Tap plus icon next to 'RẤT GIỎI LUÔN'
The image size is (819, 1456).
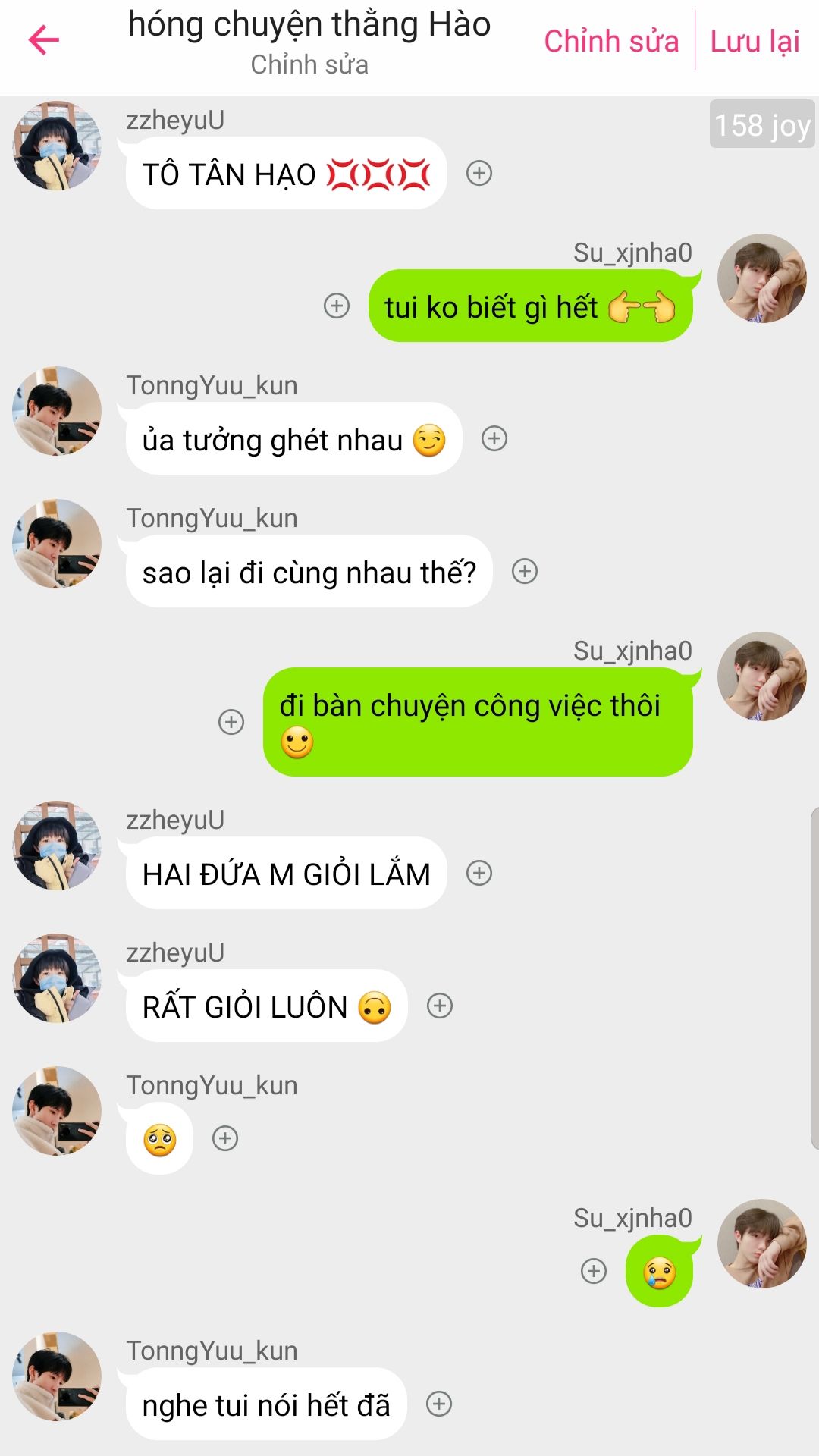click(x=440, y=1006)
